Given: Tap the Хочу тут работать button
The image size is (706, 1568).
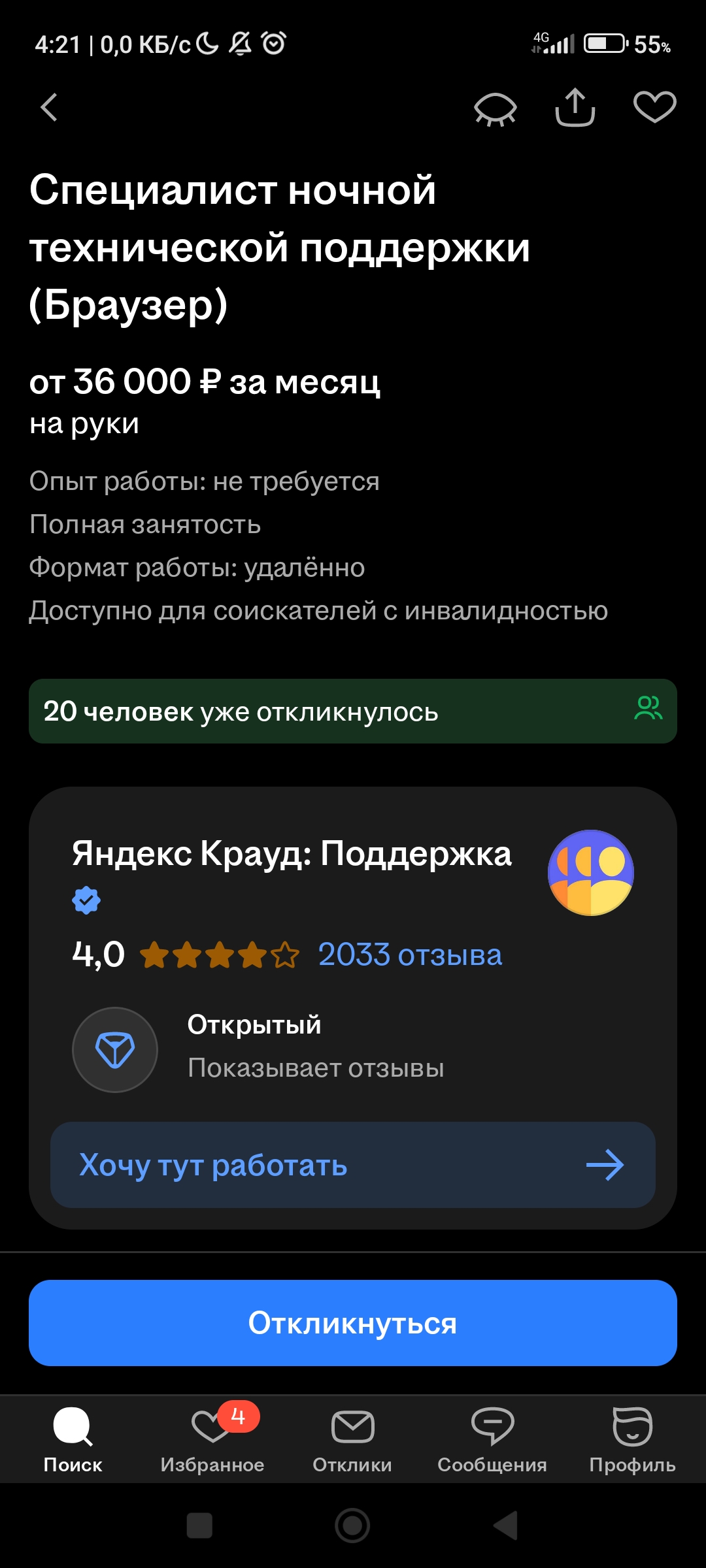Looking at the screenshot, I should pyautogui.click(x=353, y=1165).
